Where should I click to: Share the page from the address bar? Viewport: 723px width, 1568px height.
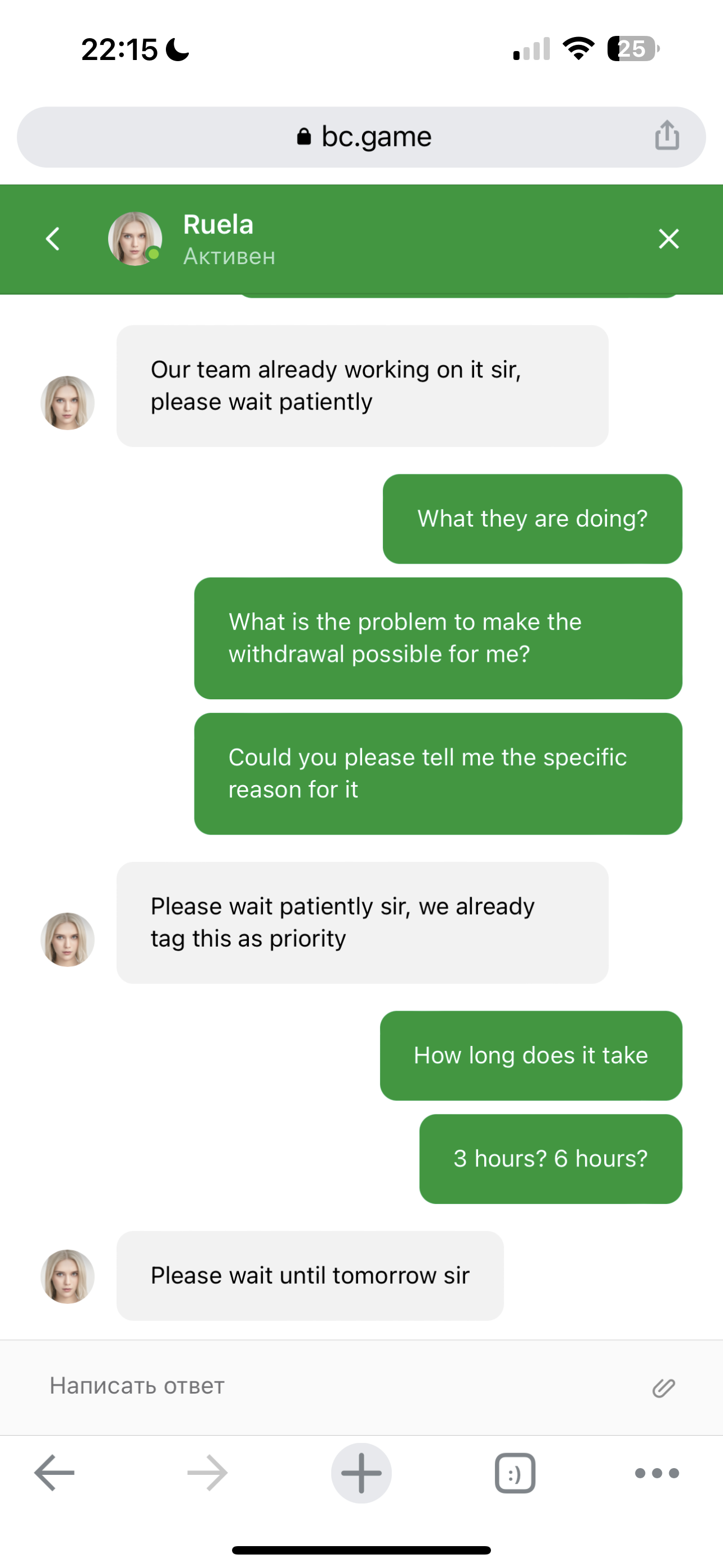(x=667, y=135)
